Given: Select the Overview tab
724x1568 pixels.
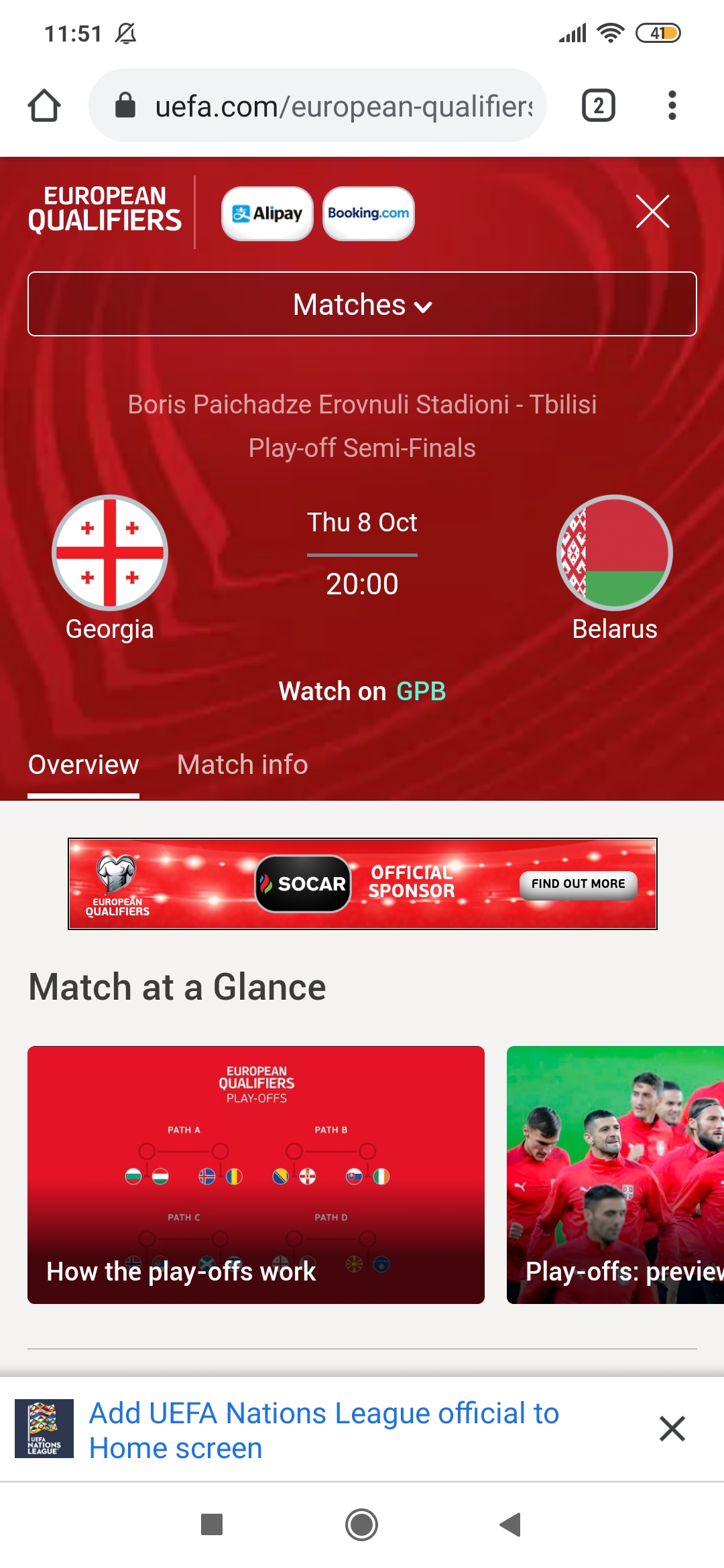Looking at the screenshot, I should tap(84, 765).
